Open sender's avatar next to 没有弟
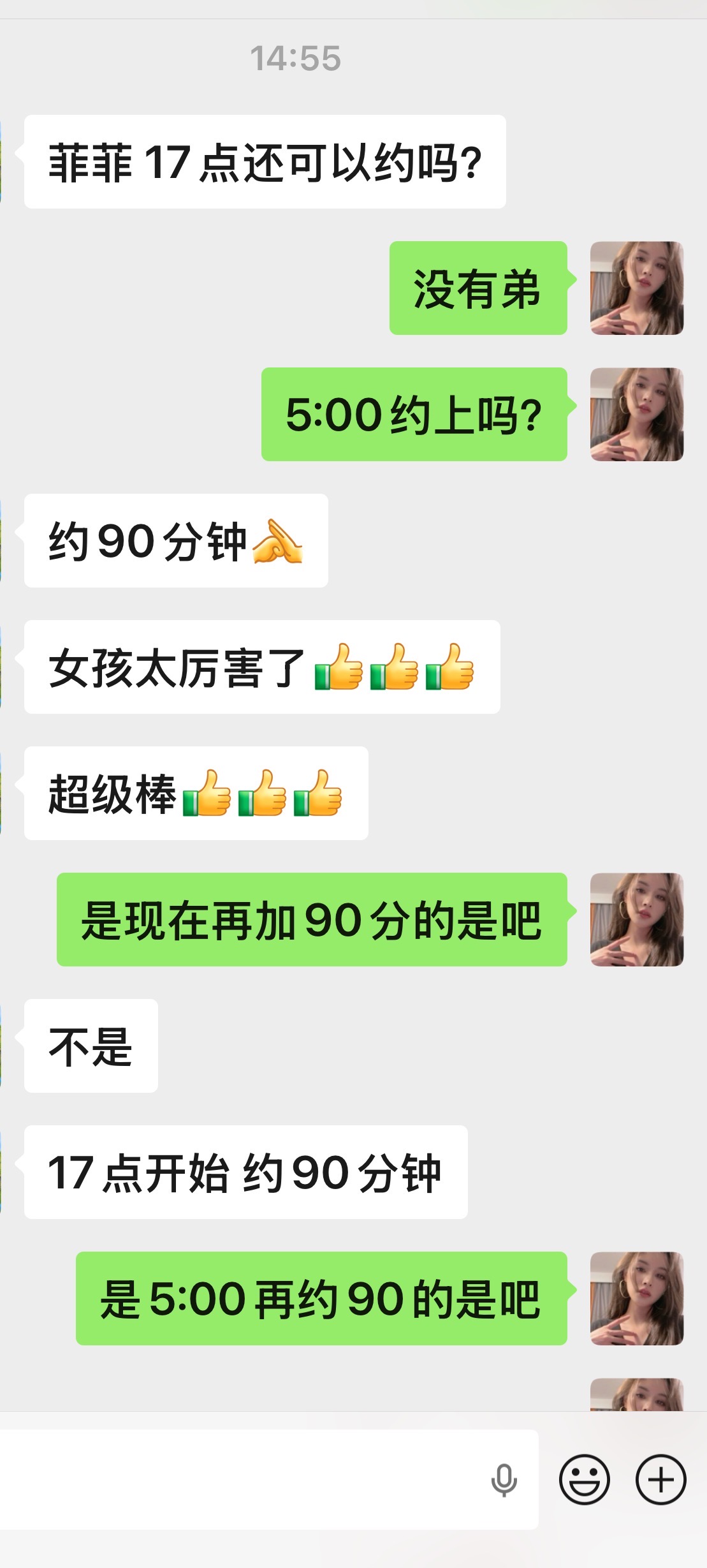This screenshot has height=1568, width=707. tap(636, 288)
